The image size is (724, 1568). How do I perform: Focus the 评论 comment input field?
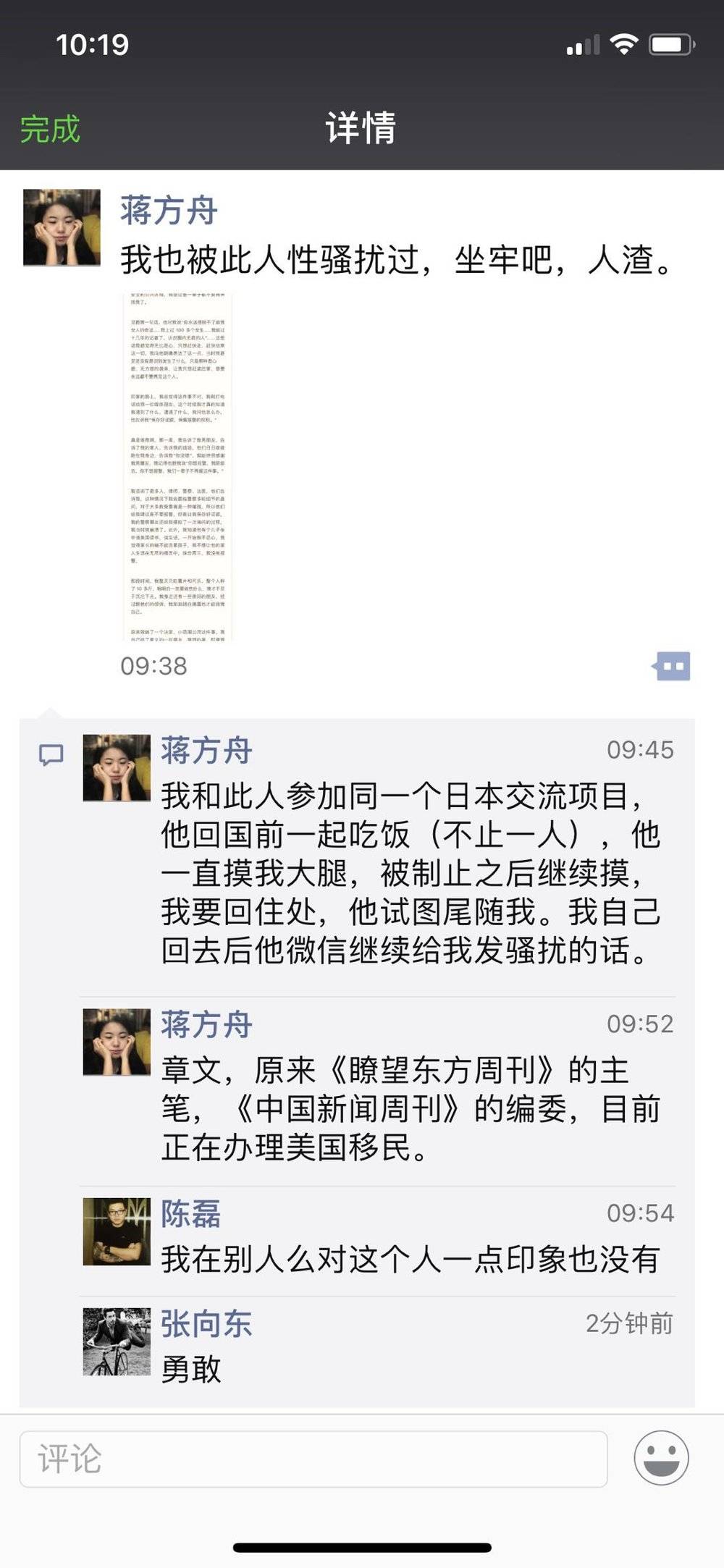point(313,1459)
